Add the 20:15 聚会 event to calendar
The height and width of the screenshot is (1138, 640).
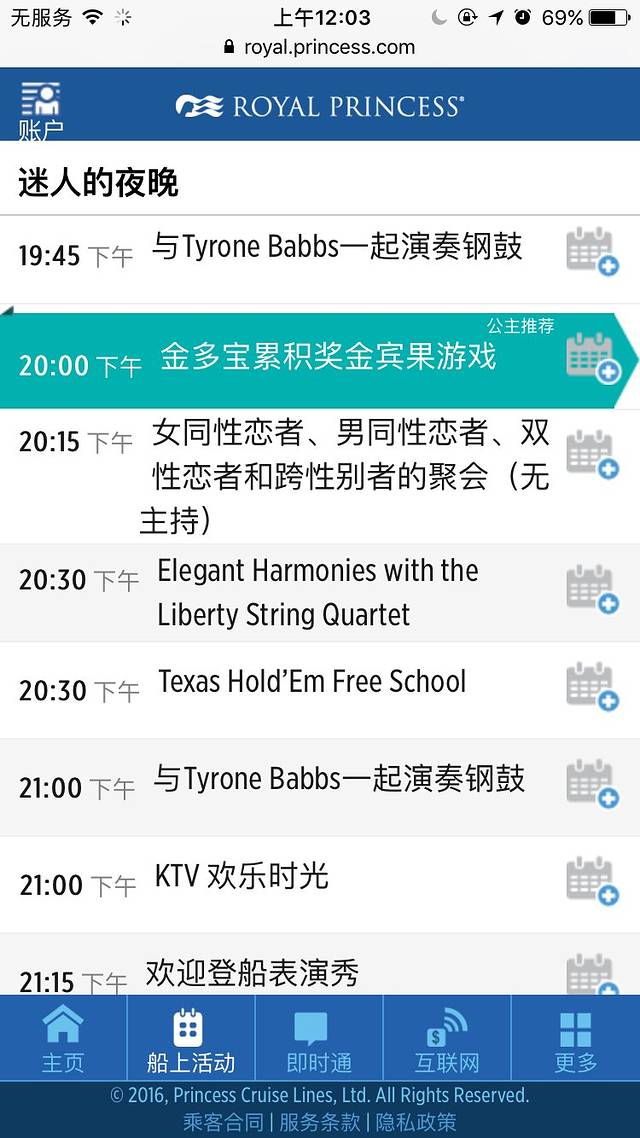[x=591, y=455]
